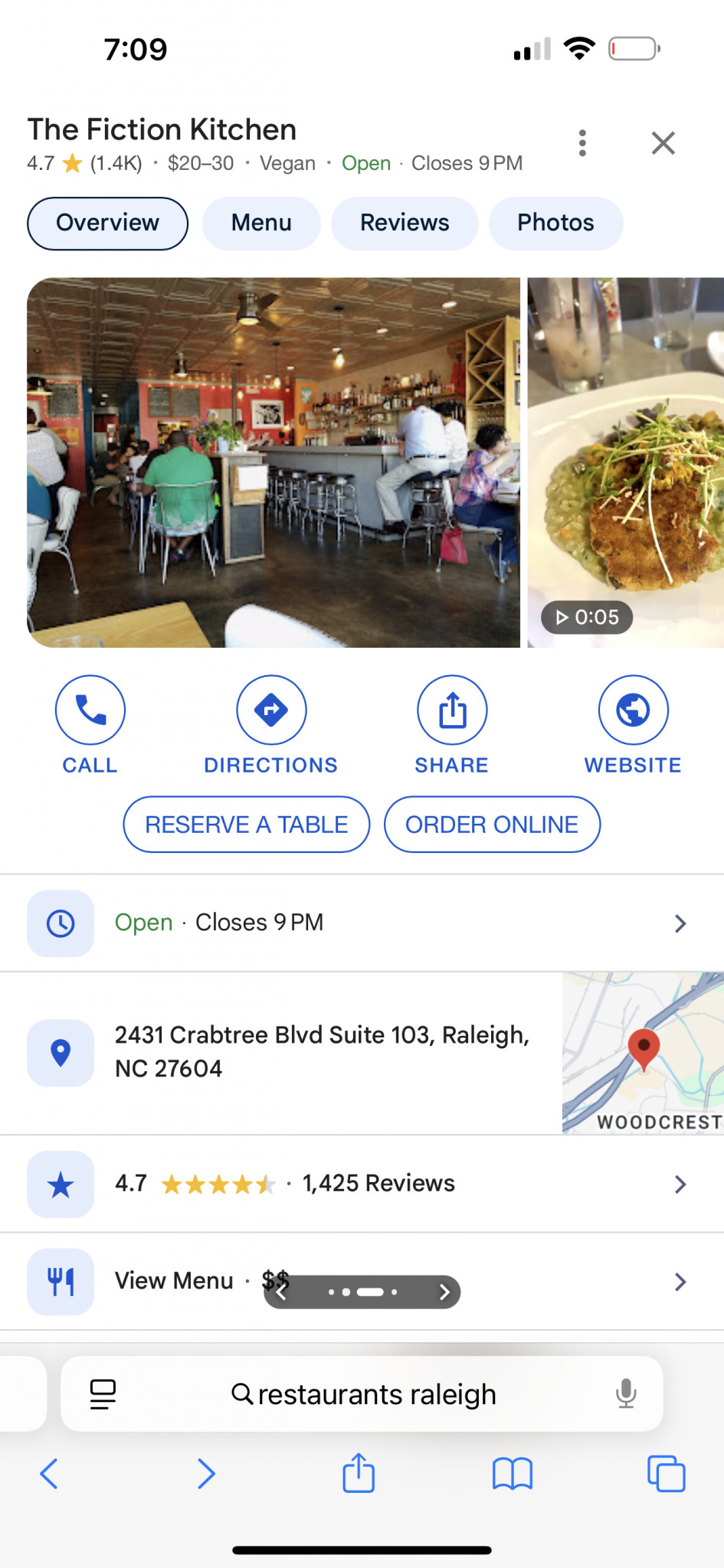Open the 1,425 Reviews row
This screenshot has height=1568, width=724.
point(360,1184)
